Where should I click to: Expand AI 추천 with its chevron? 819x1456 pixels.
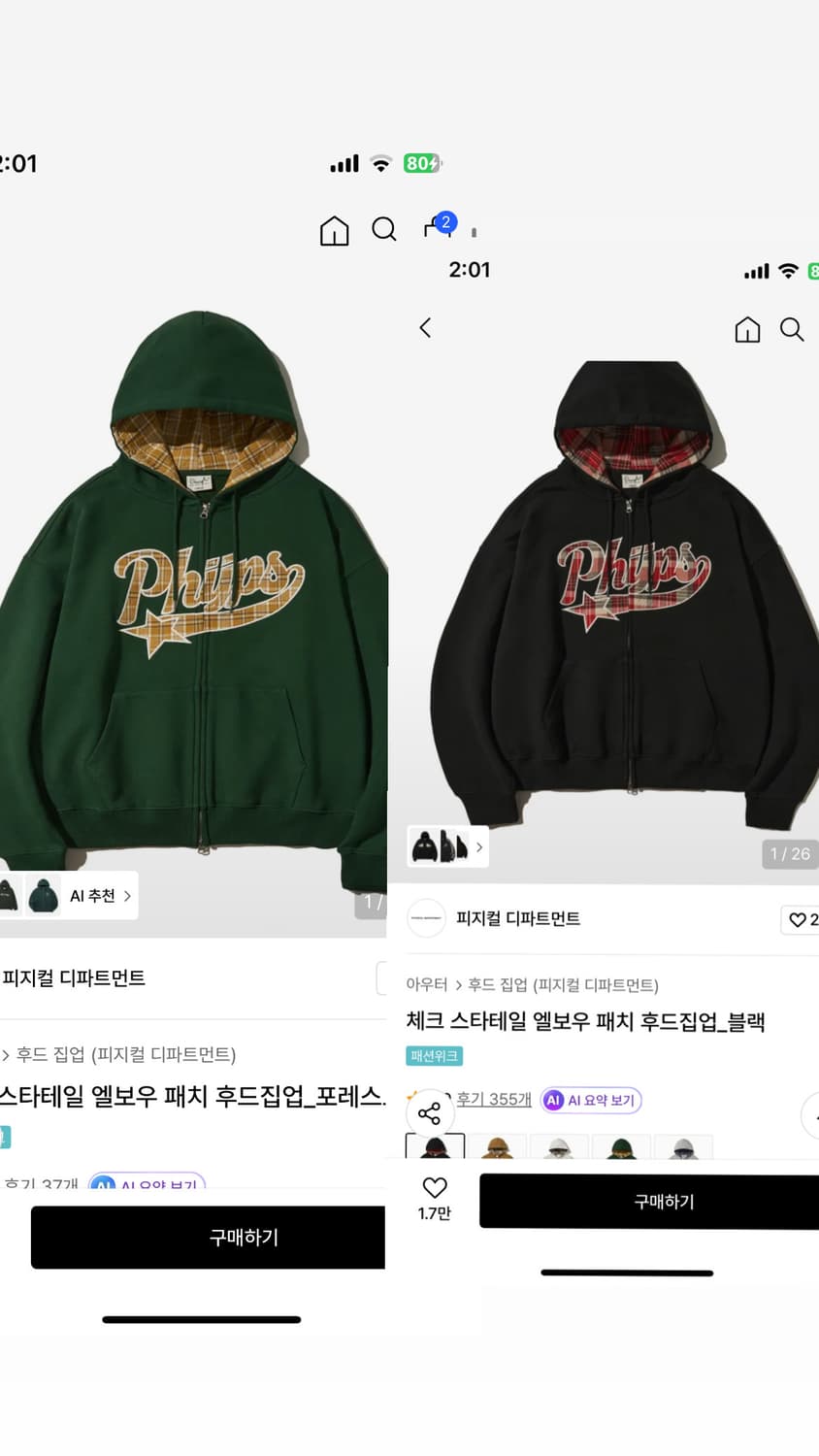[126, 896]
